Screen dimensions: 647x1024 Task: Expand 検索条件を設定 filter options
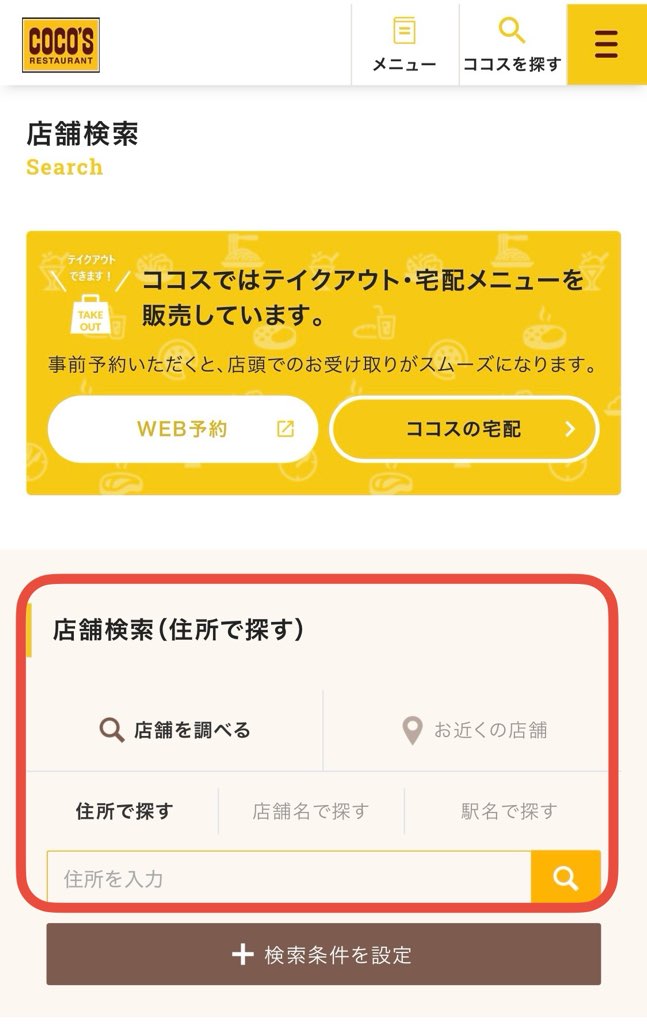coord(323,954)
